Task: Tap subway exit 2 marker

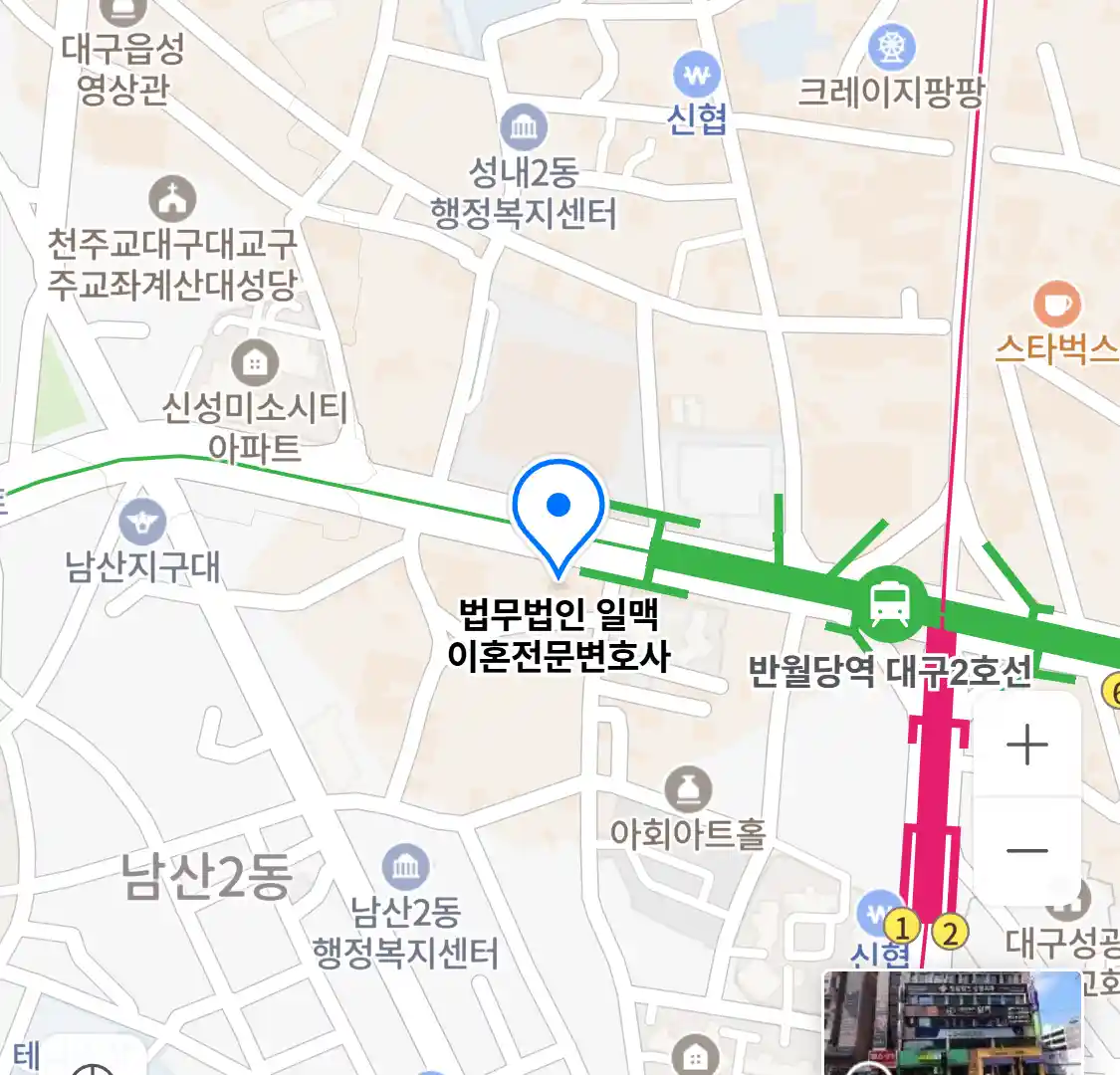Action: 950,933
